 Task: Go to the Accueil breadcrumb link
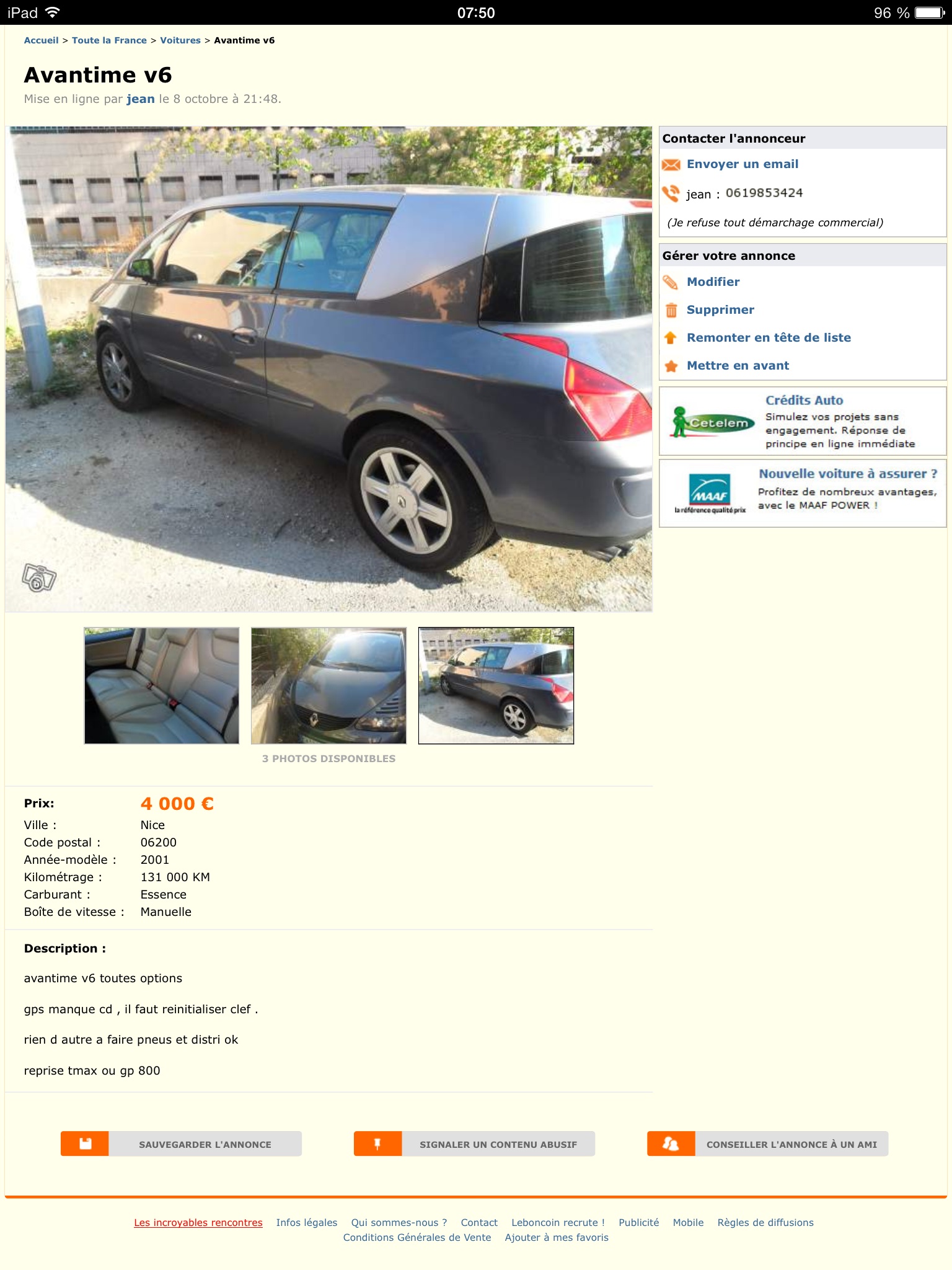[x=41, y=40]
